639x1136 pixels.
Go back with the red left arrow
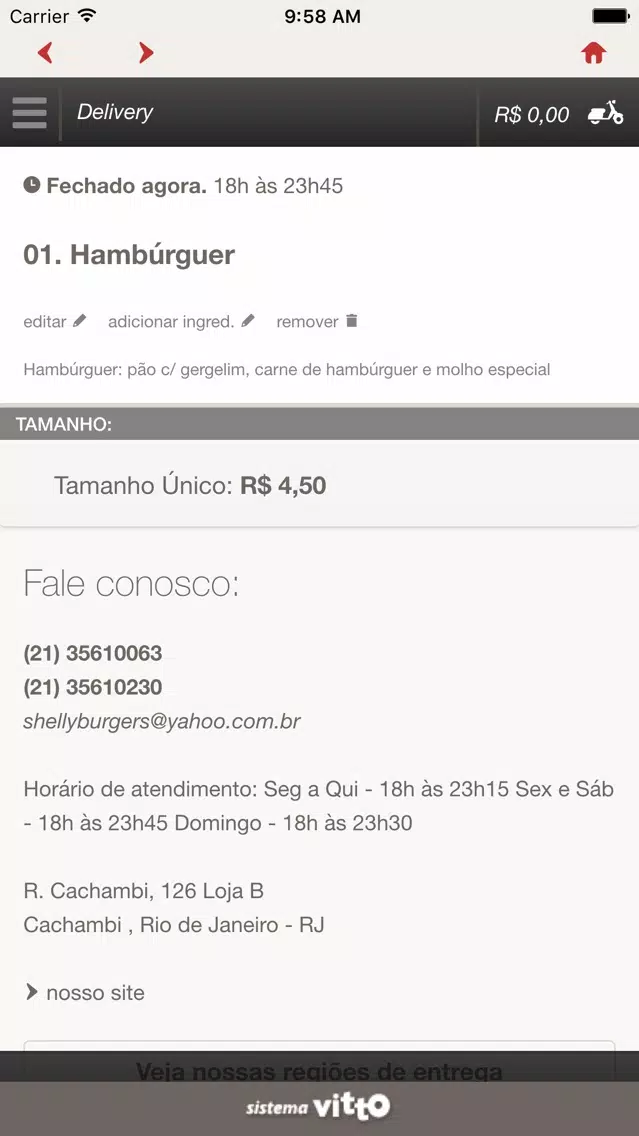[45, 53]
